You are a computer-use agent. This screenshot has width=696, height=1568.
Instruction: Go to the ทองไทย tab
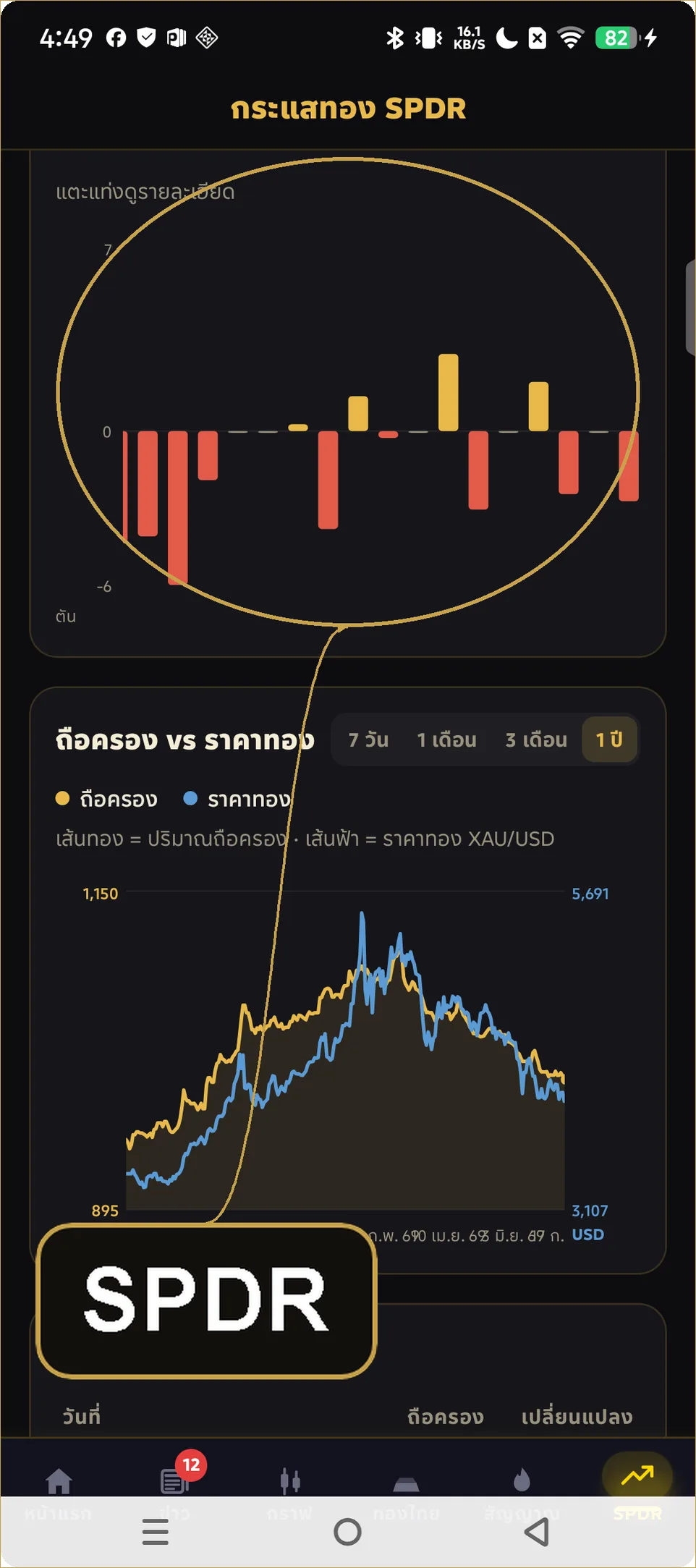[406, 1491]
